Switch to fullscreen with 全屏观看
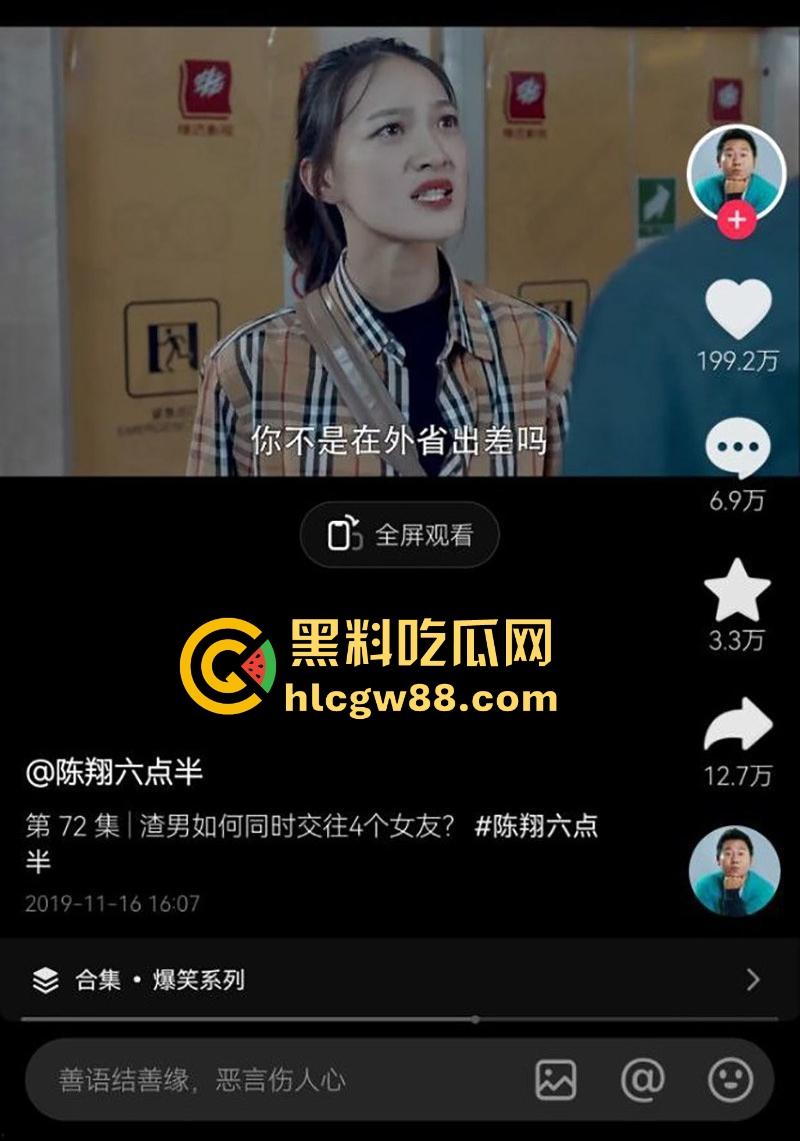This screenshot has height=1141, width=800. (x=397, y=535)
